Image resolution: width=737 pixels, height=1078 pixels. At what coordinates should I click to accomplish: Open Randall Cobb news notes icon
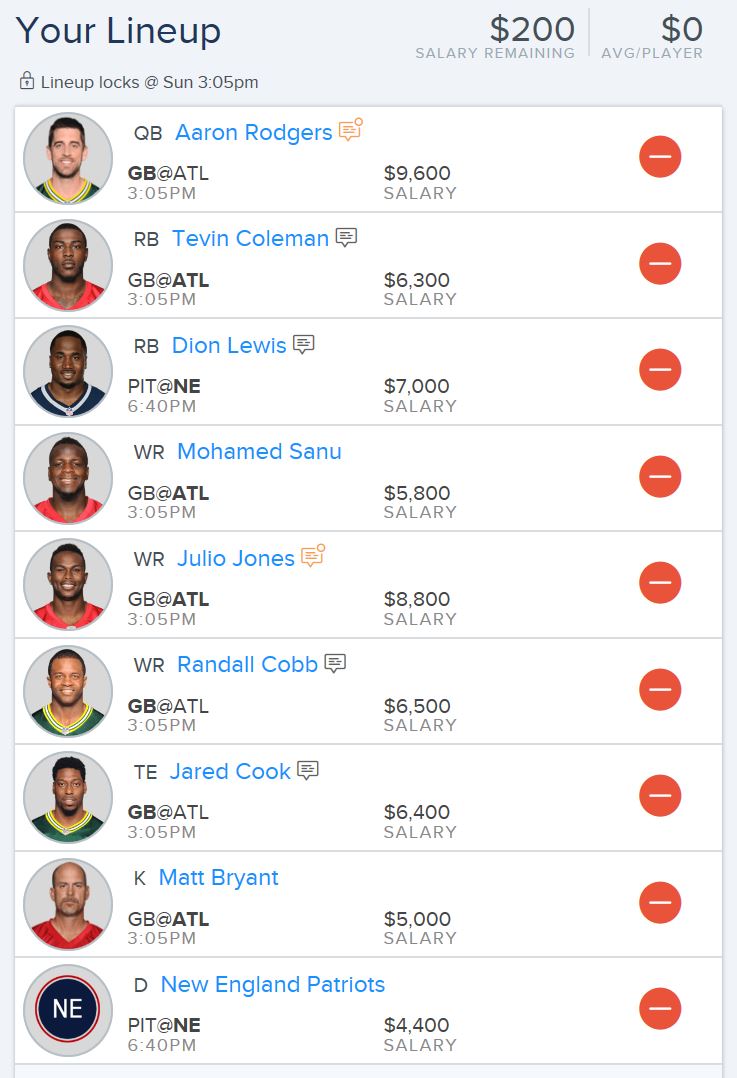pos(335,663)
